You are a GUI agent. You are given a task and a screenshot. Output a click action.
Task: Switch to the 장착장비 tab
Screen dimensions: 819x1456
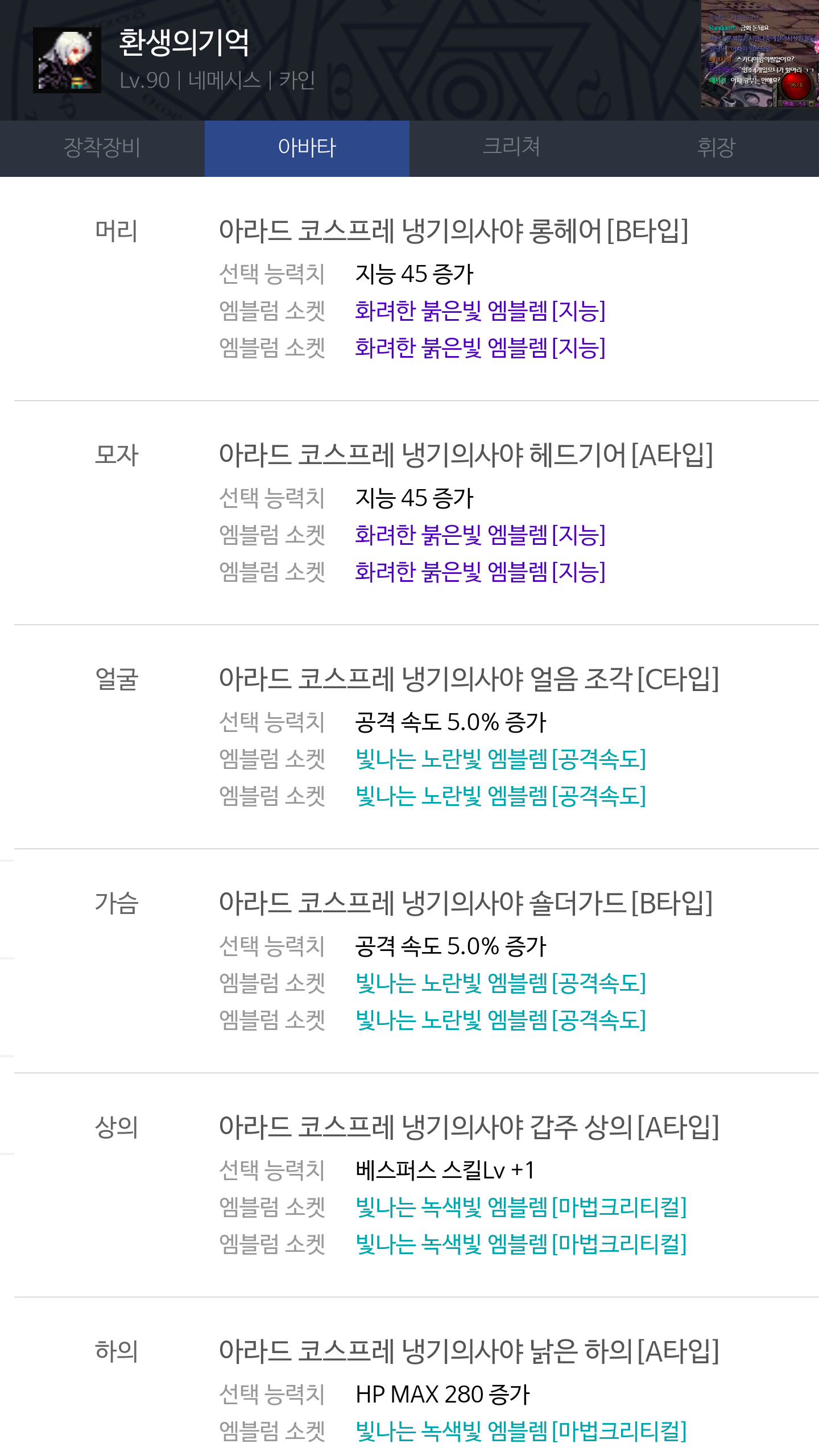pos(102,148)
